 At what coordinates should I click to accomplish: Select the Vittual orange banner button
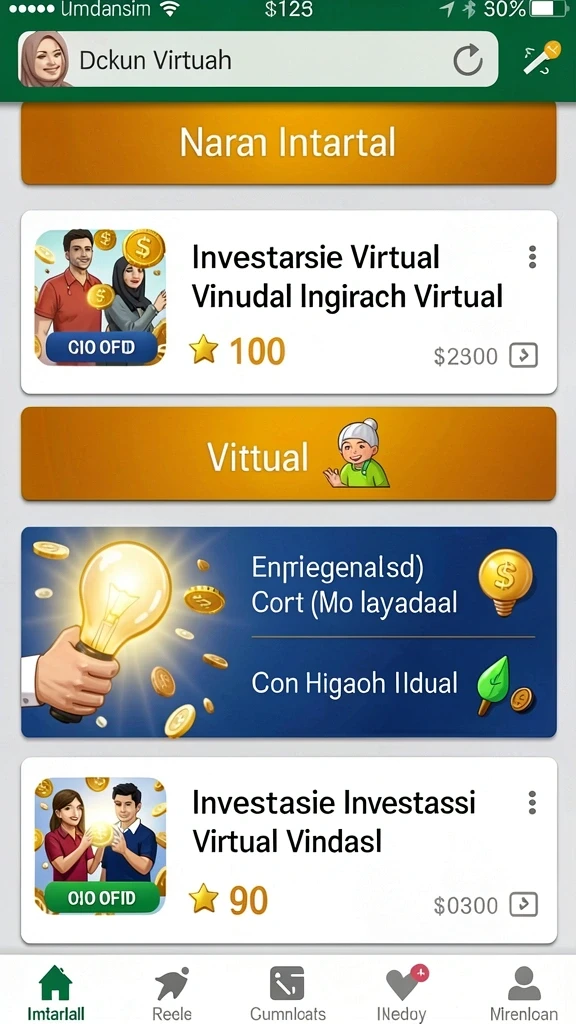[288, 455]
